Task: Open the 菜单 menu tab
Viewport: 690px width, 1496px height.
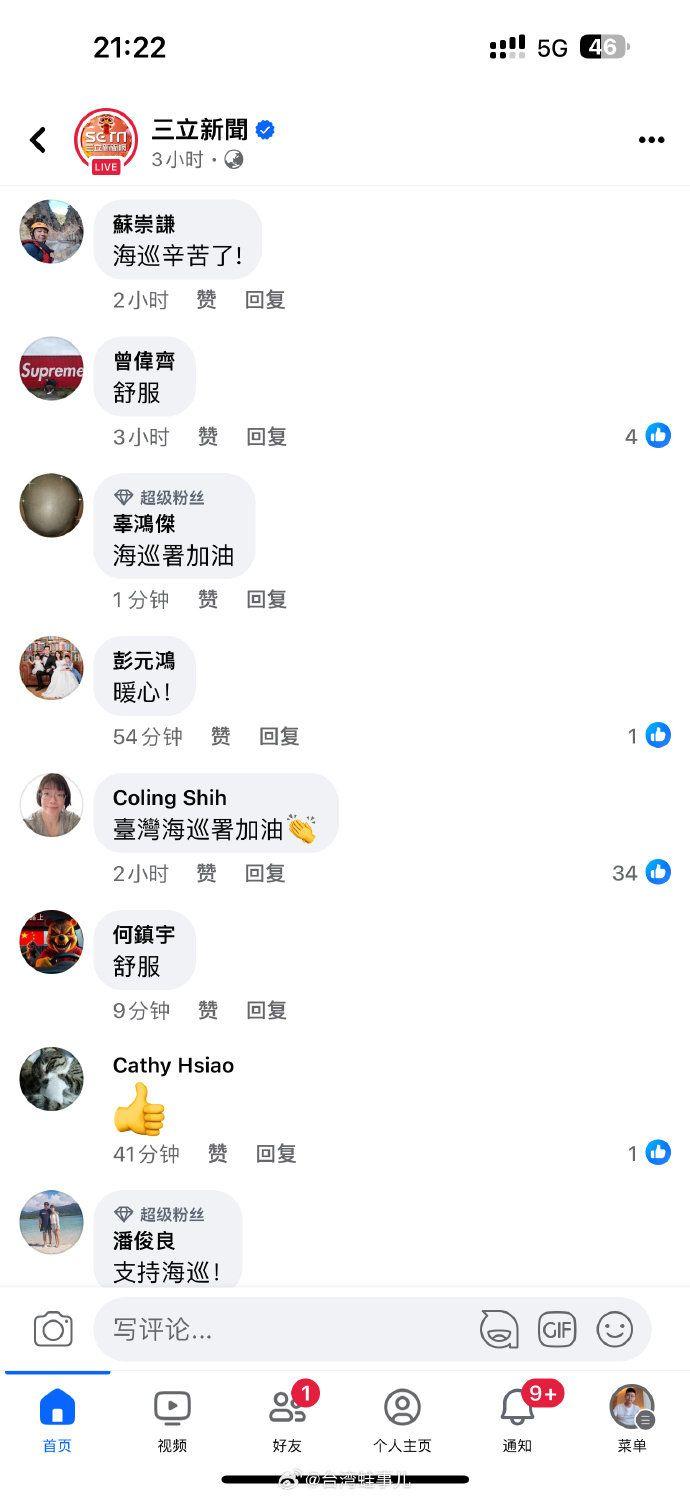Action: pos(632,1420)
